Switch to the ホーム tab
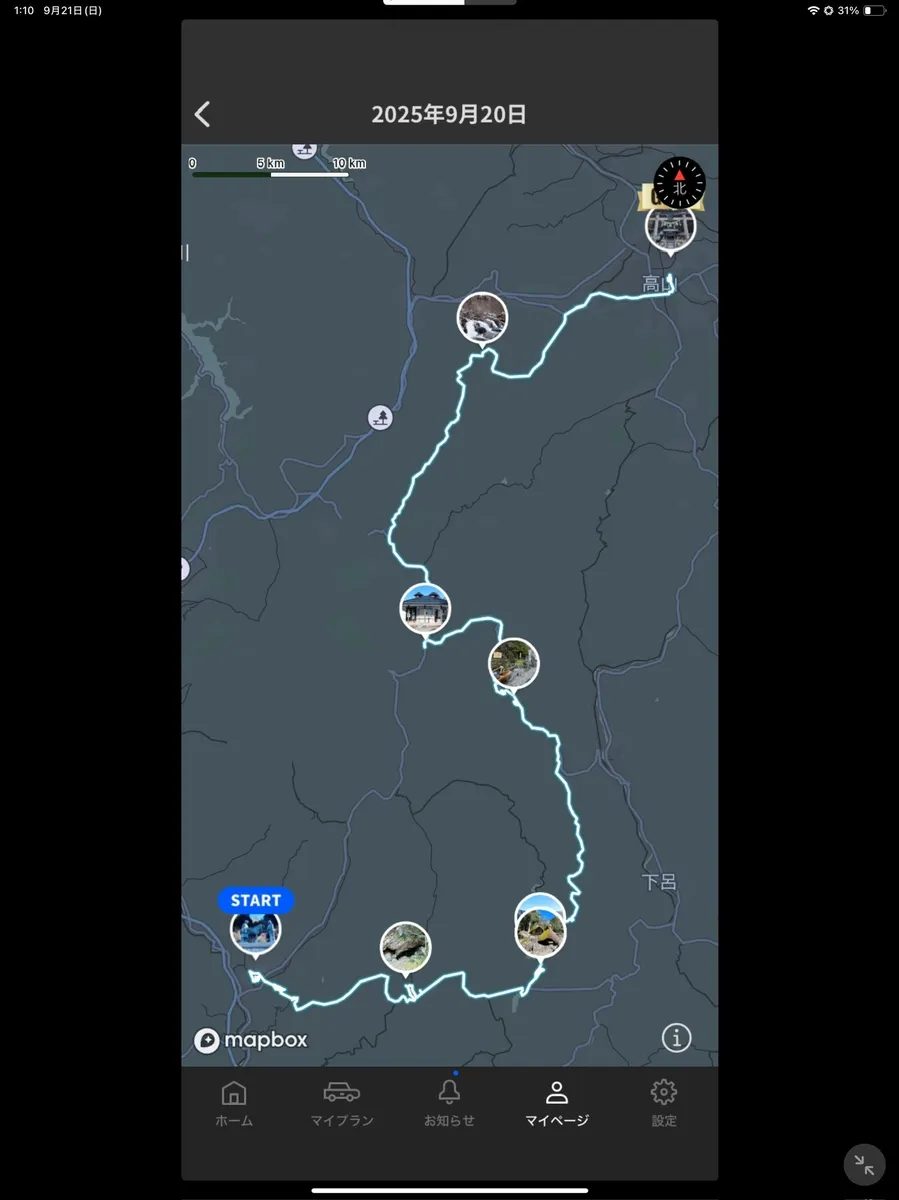This screenshot has width=899, height=1200. [x=234, y=1103]
